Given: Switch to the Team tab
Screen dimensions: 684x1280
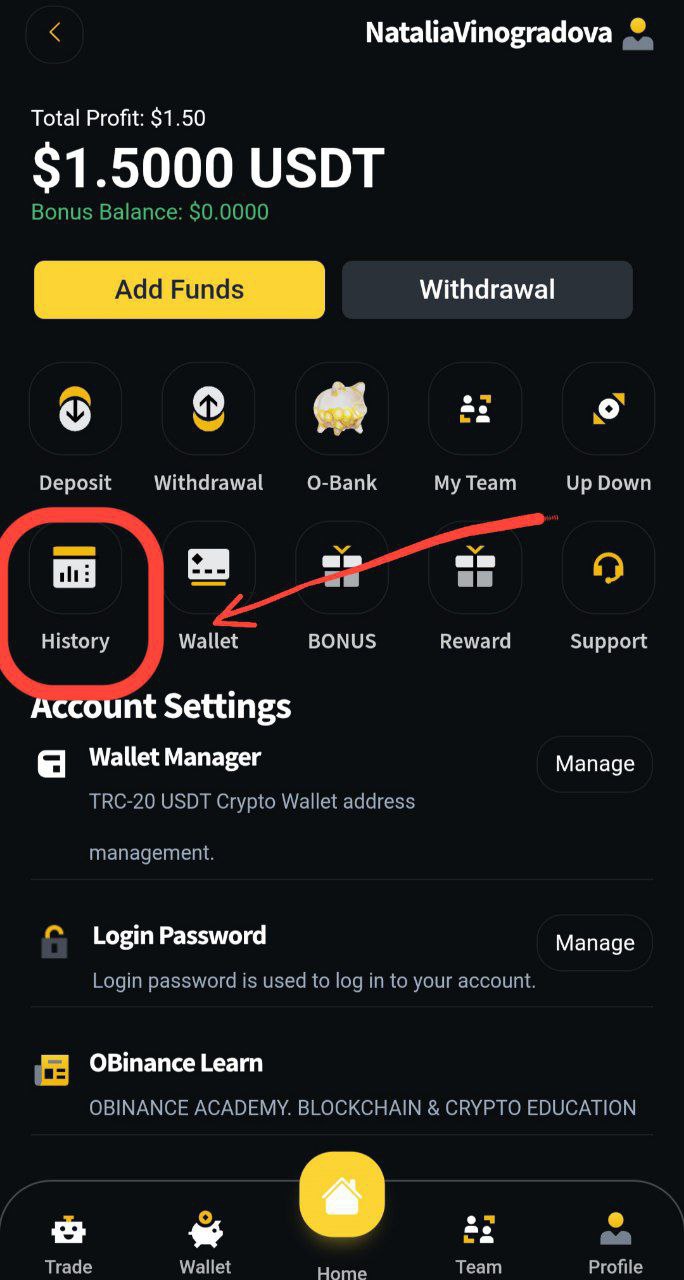Looking at the screenshot, I should pos(478,1243).
